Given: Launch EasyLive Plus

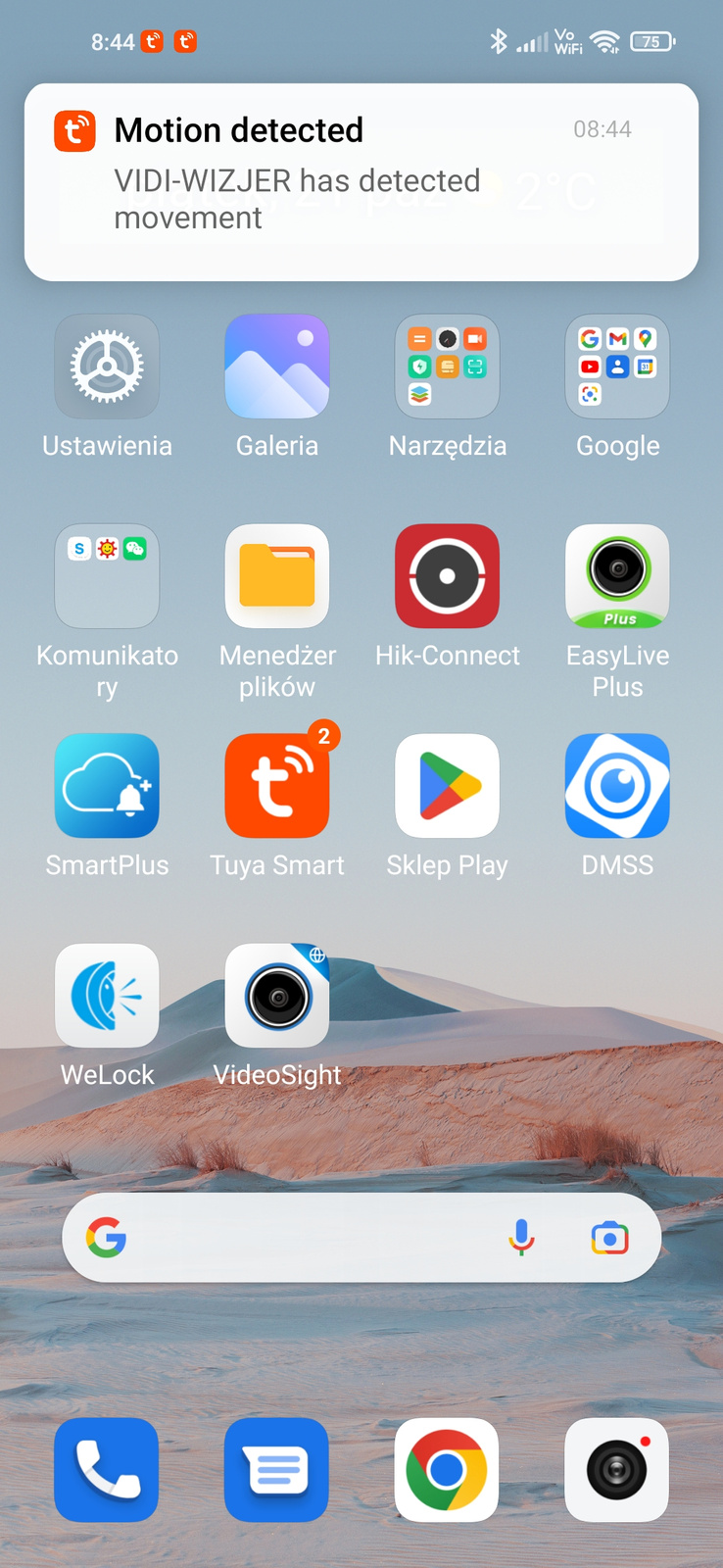Looking at the screenshot, I should [x=617, y=576].
